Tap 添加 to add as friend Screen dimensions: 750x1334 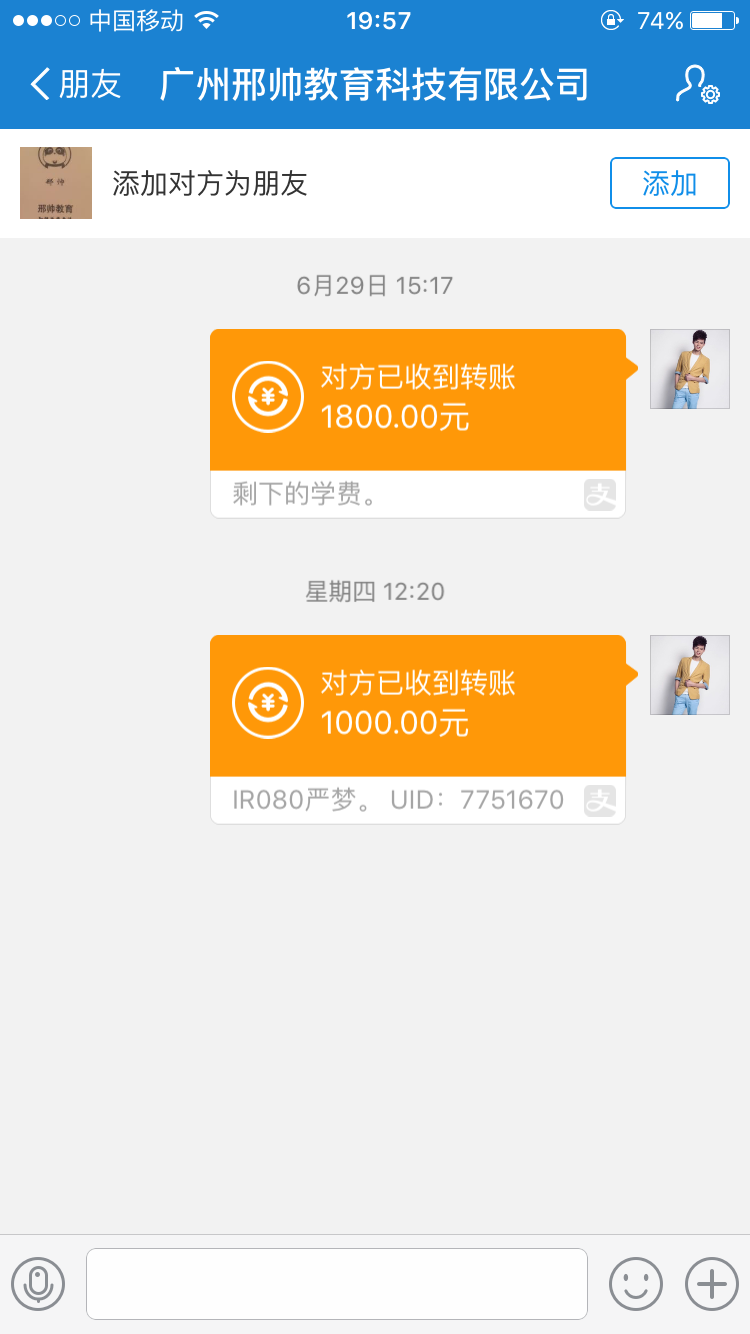[669, 183]
